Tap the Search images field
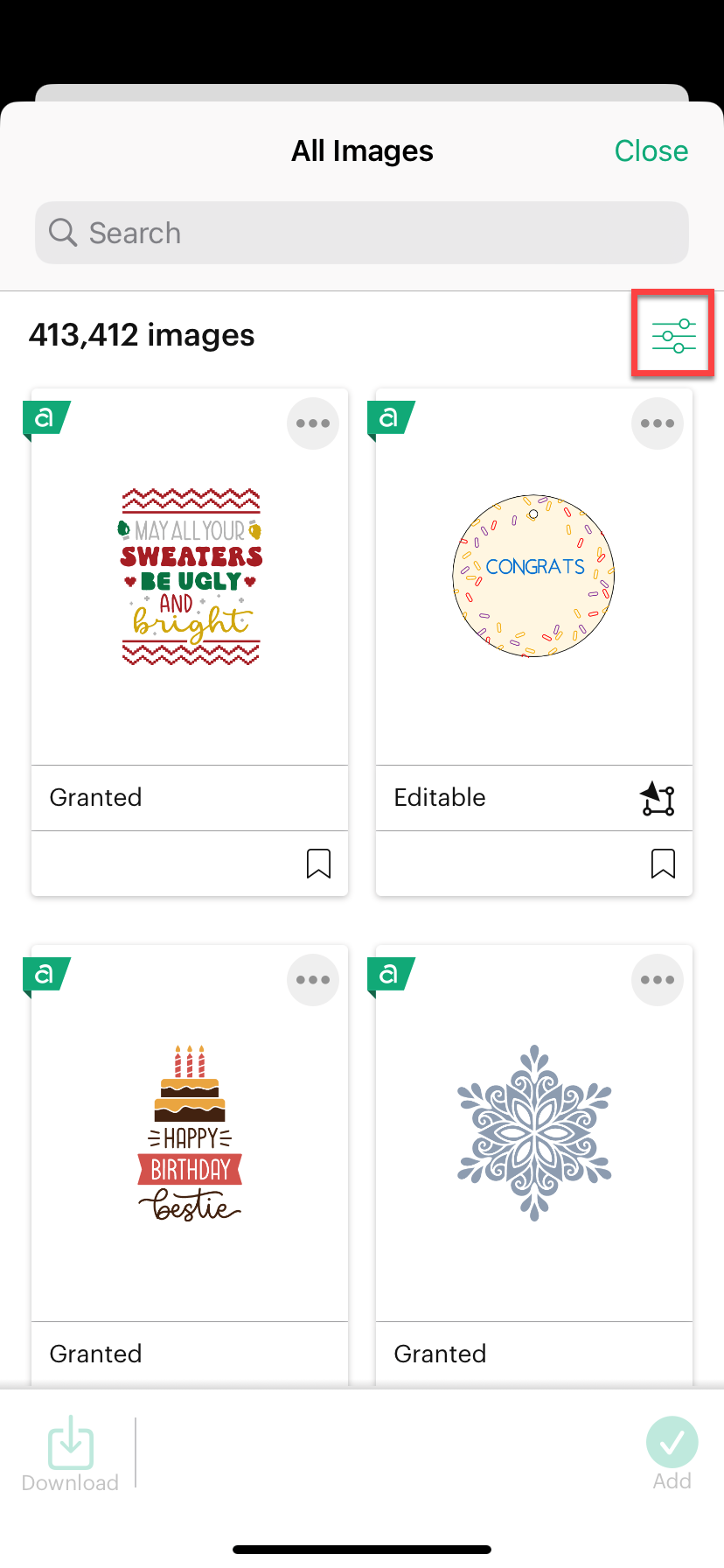 [x=362, y=233]
